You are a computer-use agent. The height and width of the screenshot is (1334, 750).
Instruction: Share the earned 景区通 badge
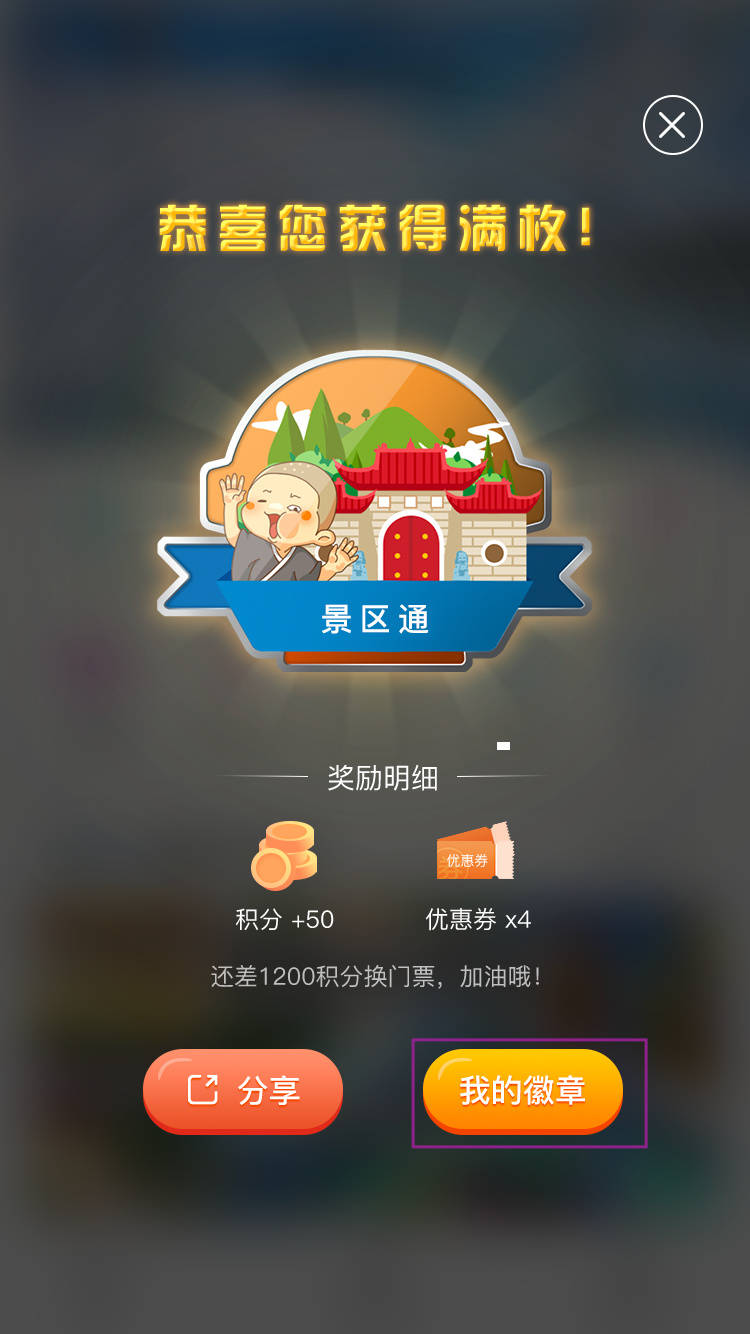pyautogui.click(x=243, y=1090)
